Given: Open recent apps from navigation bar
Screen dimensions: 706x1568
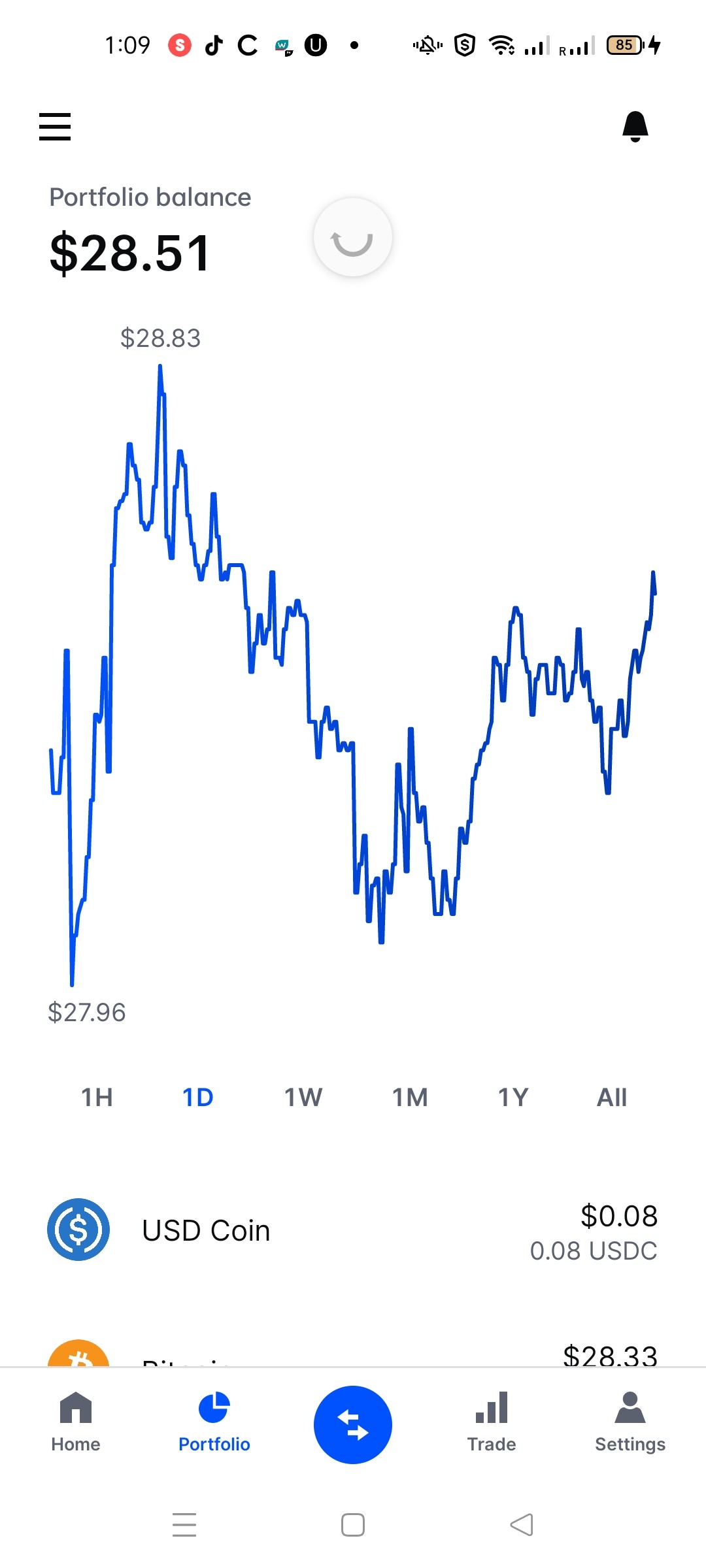Looking at the screenshot, I should coord(184,1525).
